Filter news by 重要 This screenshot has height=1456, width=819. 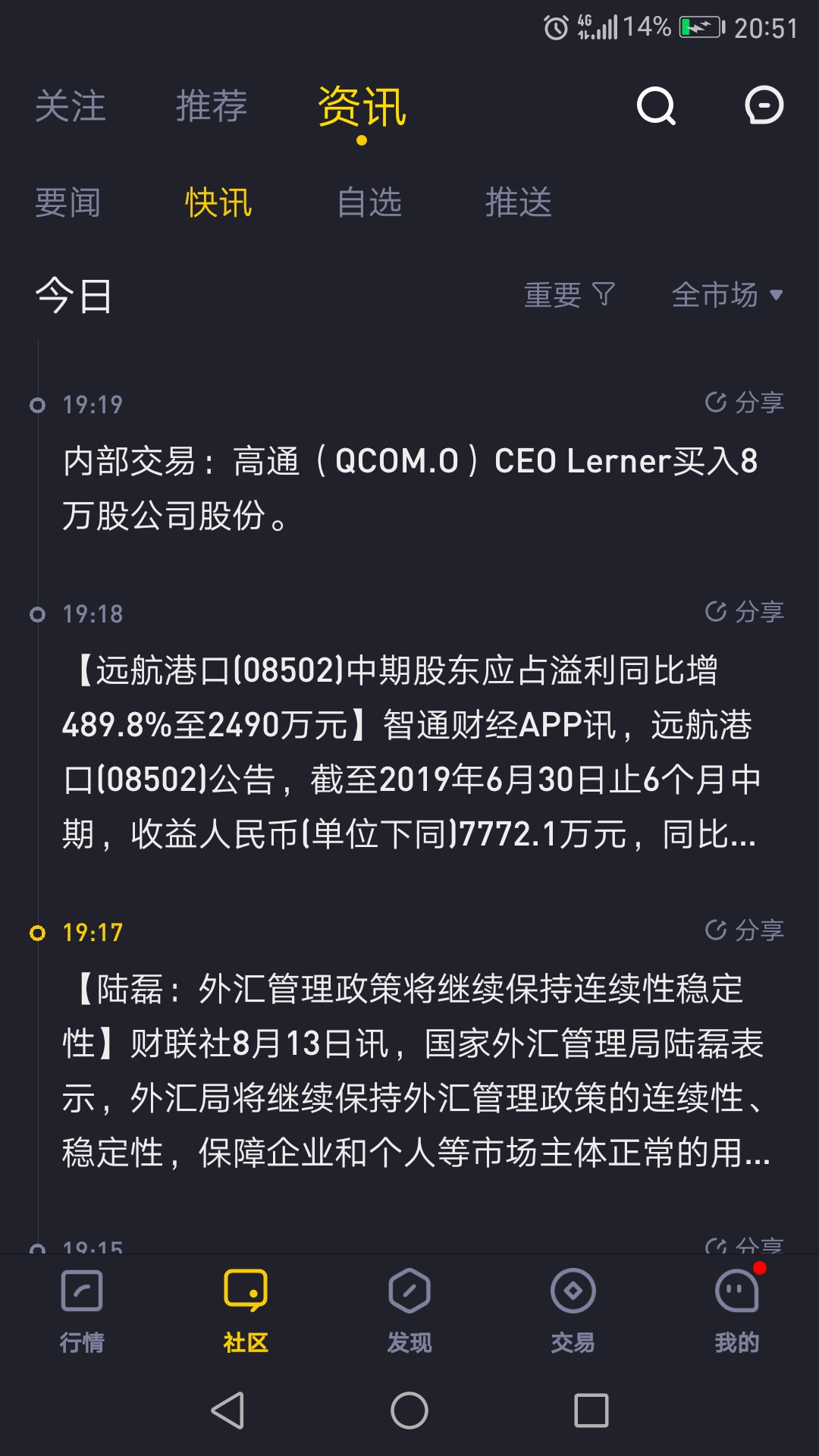click(x=569, y=295)
